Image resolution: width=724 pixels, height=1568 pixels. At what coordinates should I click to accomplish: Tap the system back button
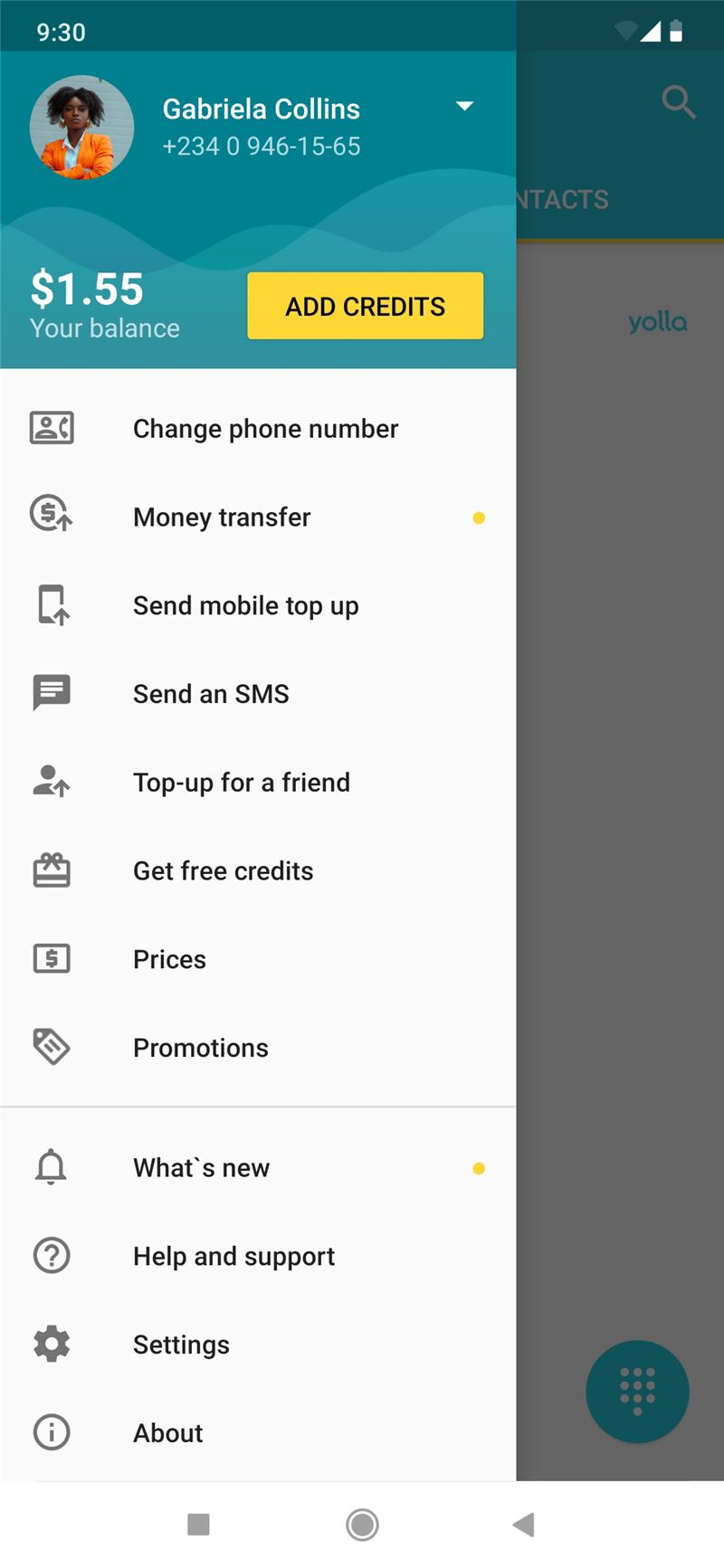[523, 1525]
